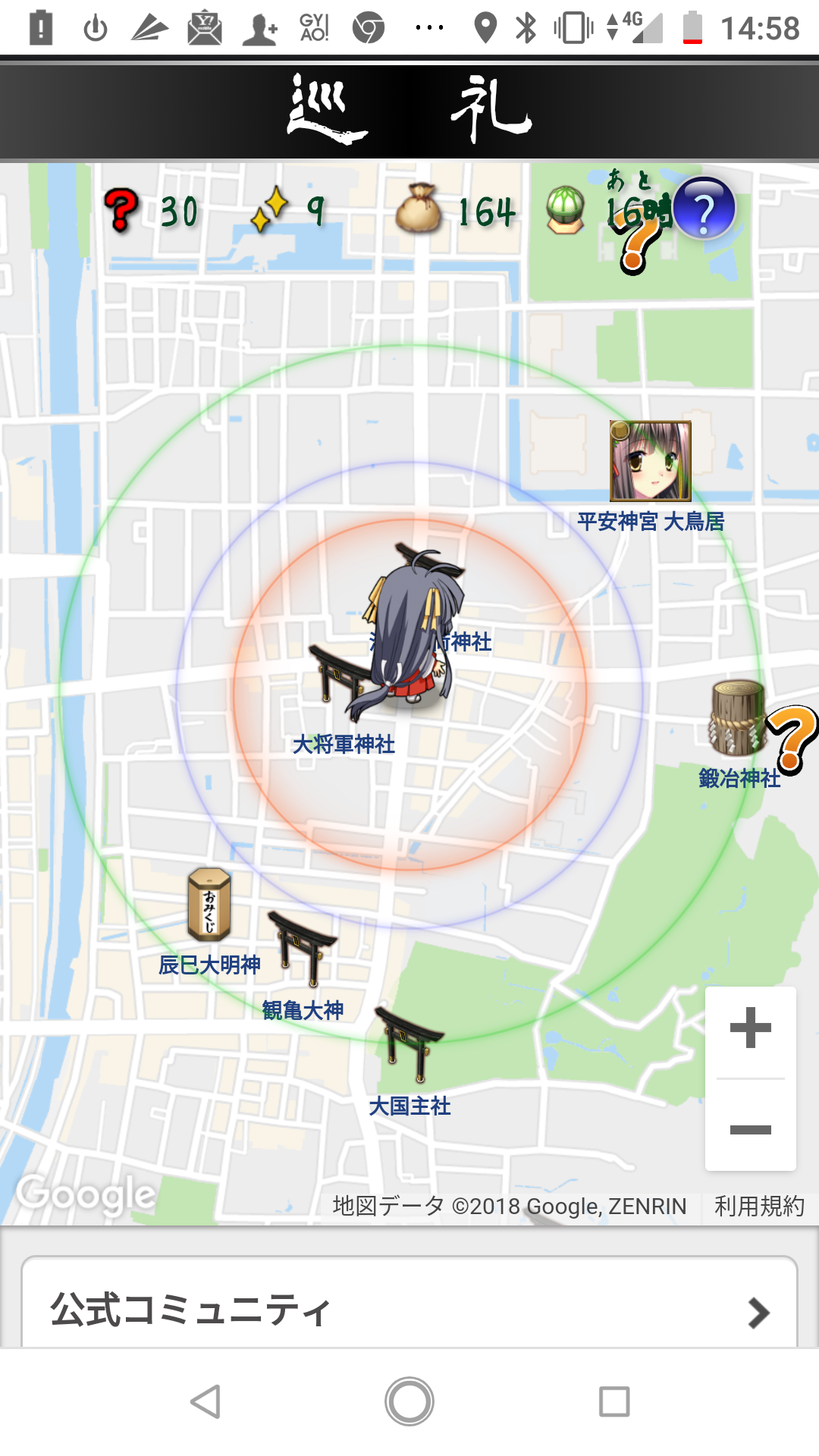This screenshot has width=819, height=1456.
Task: Go back with the system back button
Action: coord(205,1401)
